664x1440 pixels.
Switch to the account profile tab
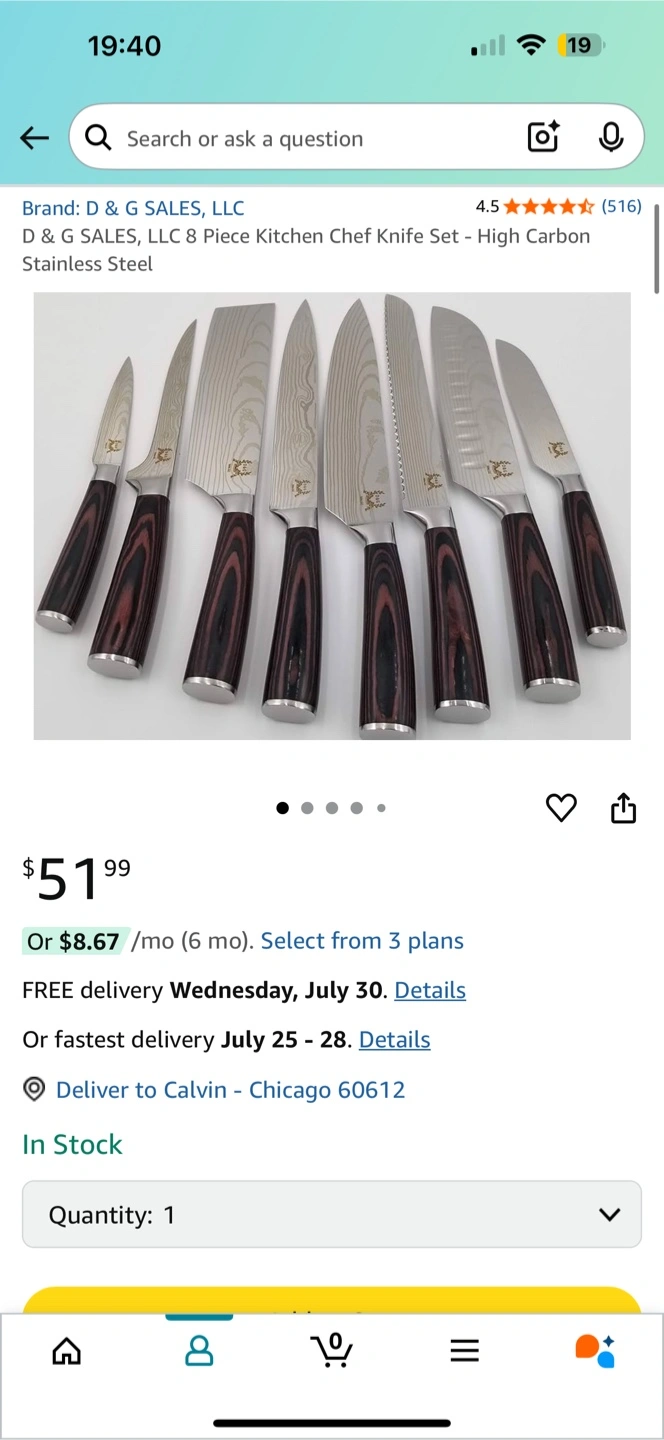[x=199, y=1351]
